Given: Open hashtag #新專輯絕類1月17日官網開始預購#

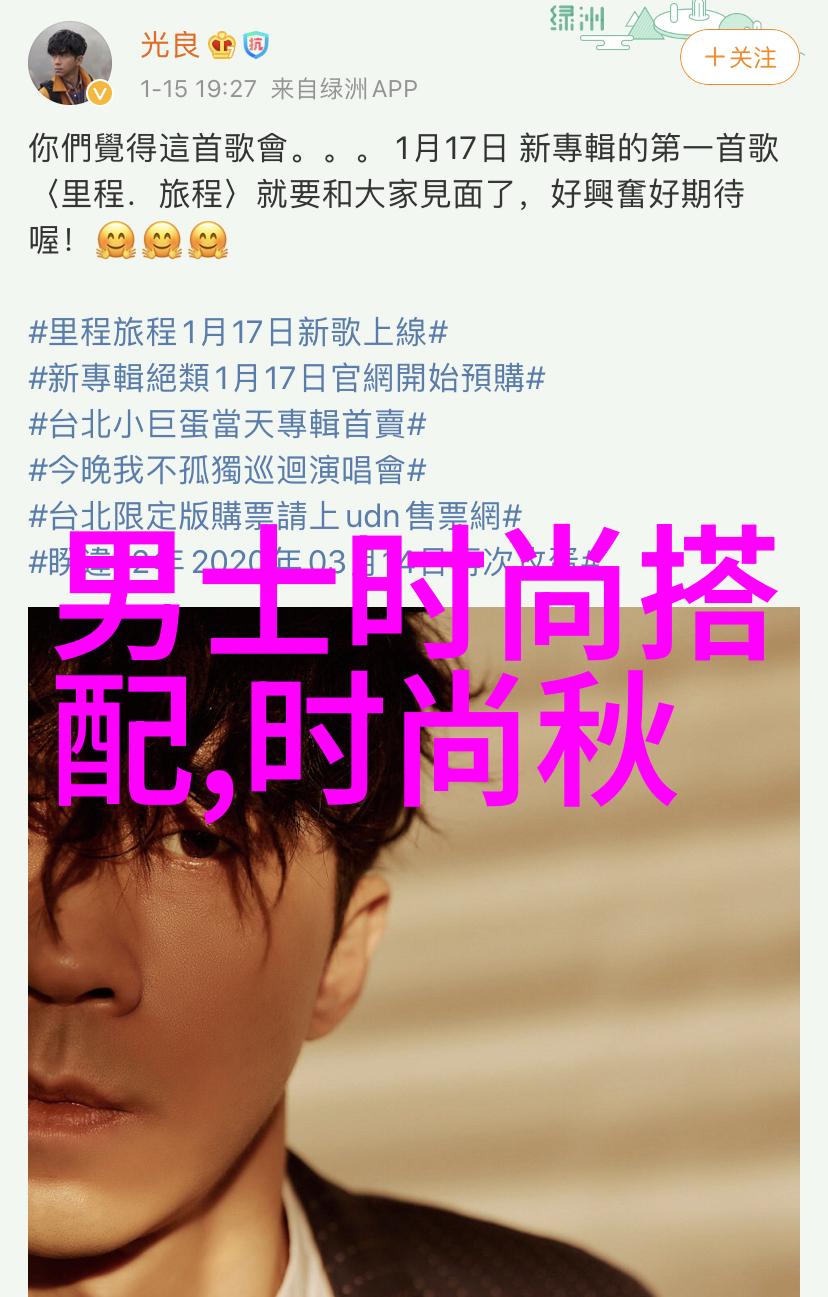Looking at the screenshot, I should (287, 378).
